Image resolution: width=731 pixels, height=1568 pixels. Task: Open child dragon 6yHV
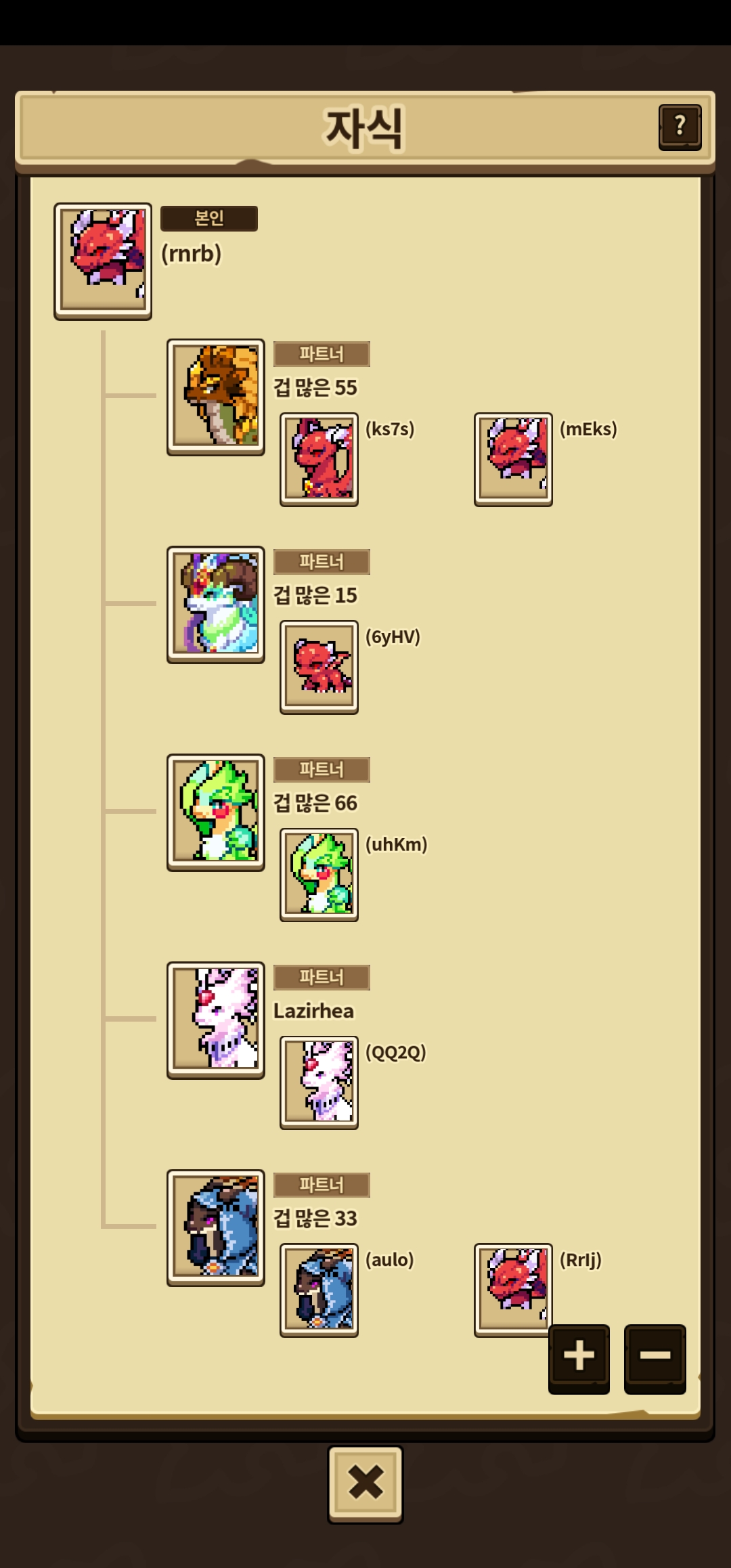pyautogui.click(x=319, y=668)
